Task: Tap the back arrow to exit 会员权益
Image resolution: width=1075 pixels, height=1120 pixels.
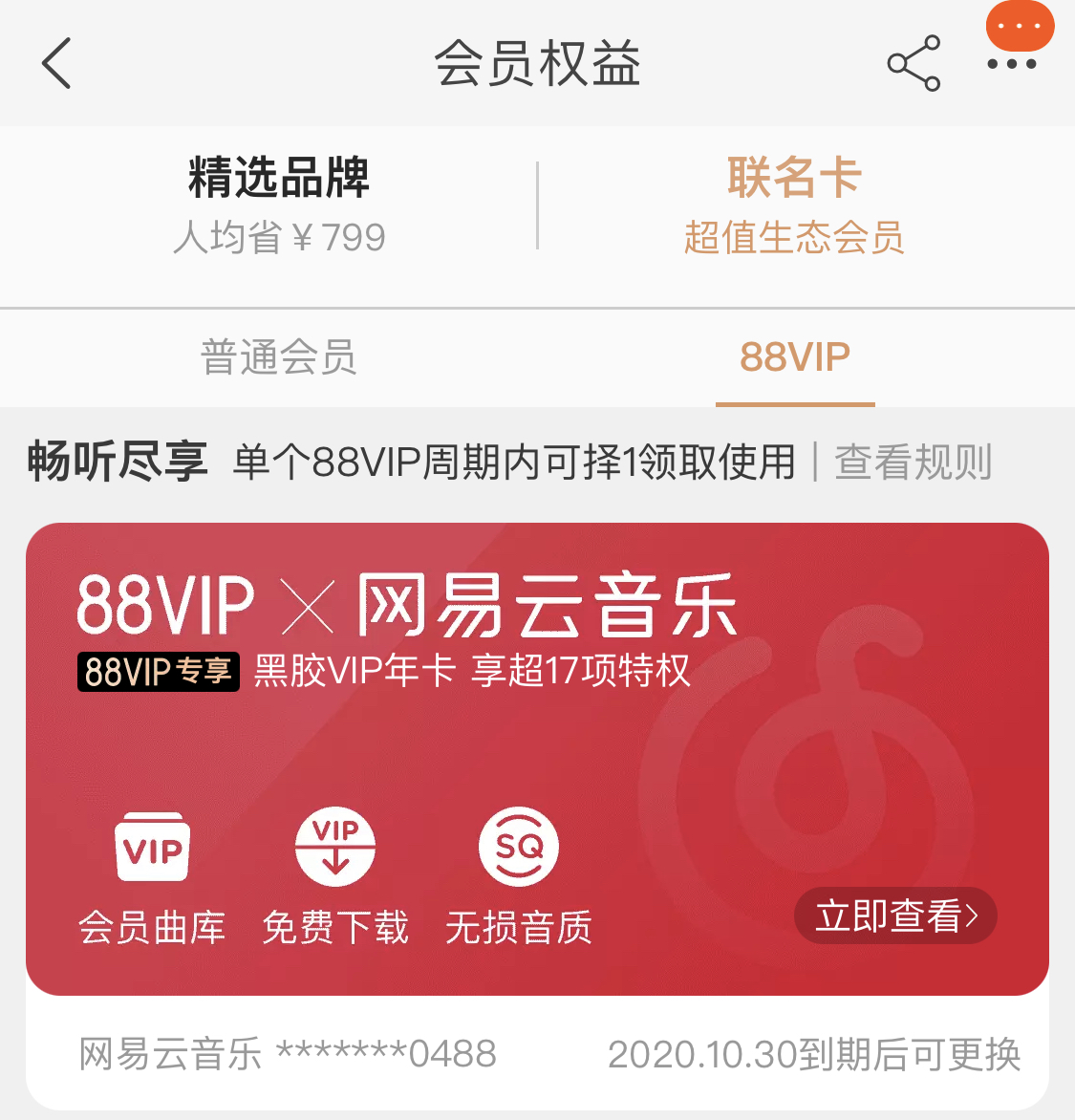Action: (54, 64)
